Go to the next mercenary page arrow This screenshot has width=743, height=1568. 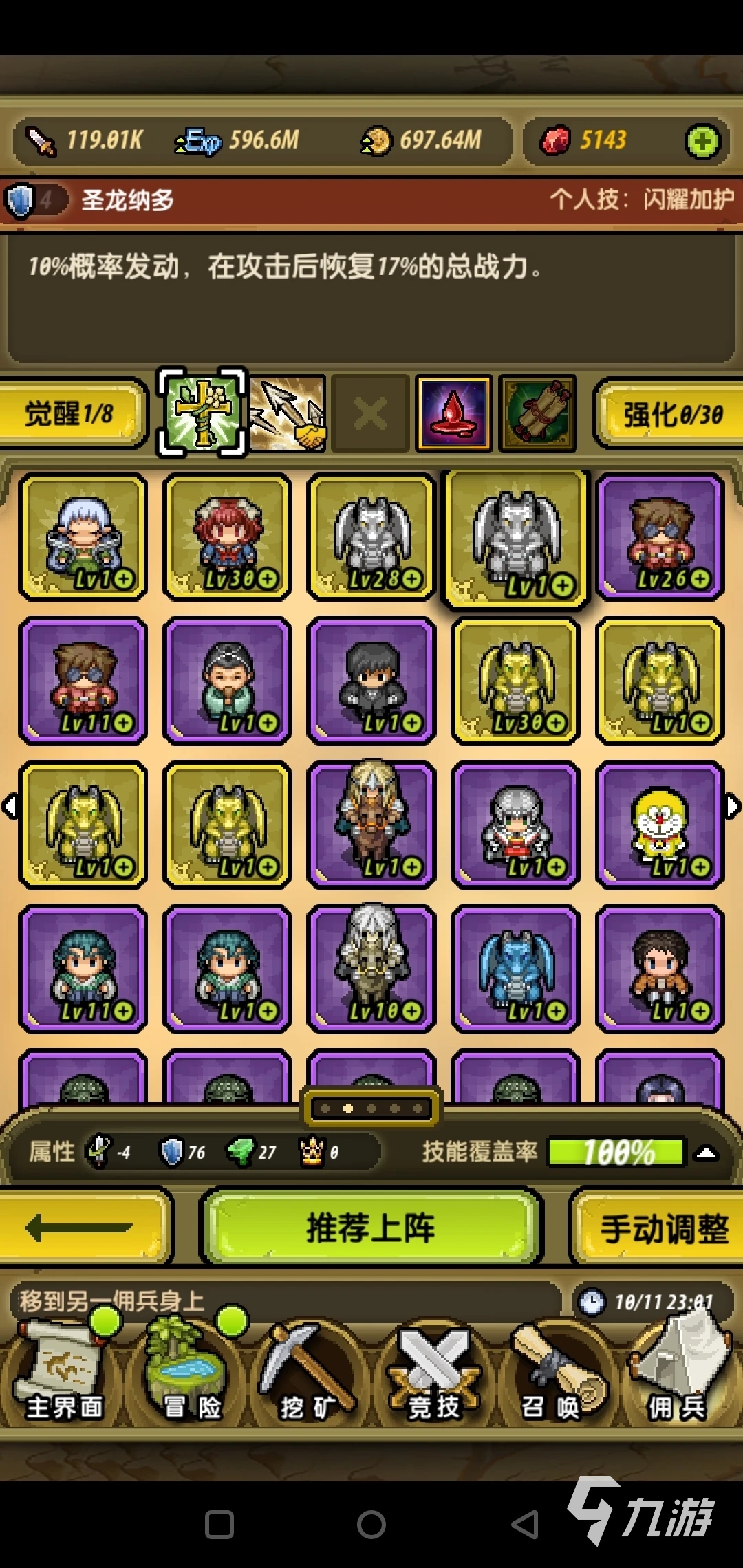point(733,807)
